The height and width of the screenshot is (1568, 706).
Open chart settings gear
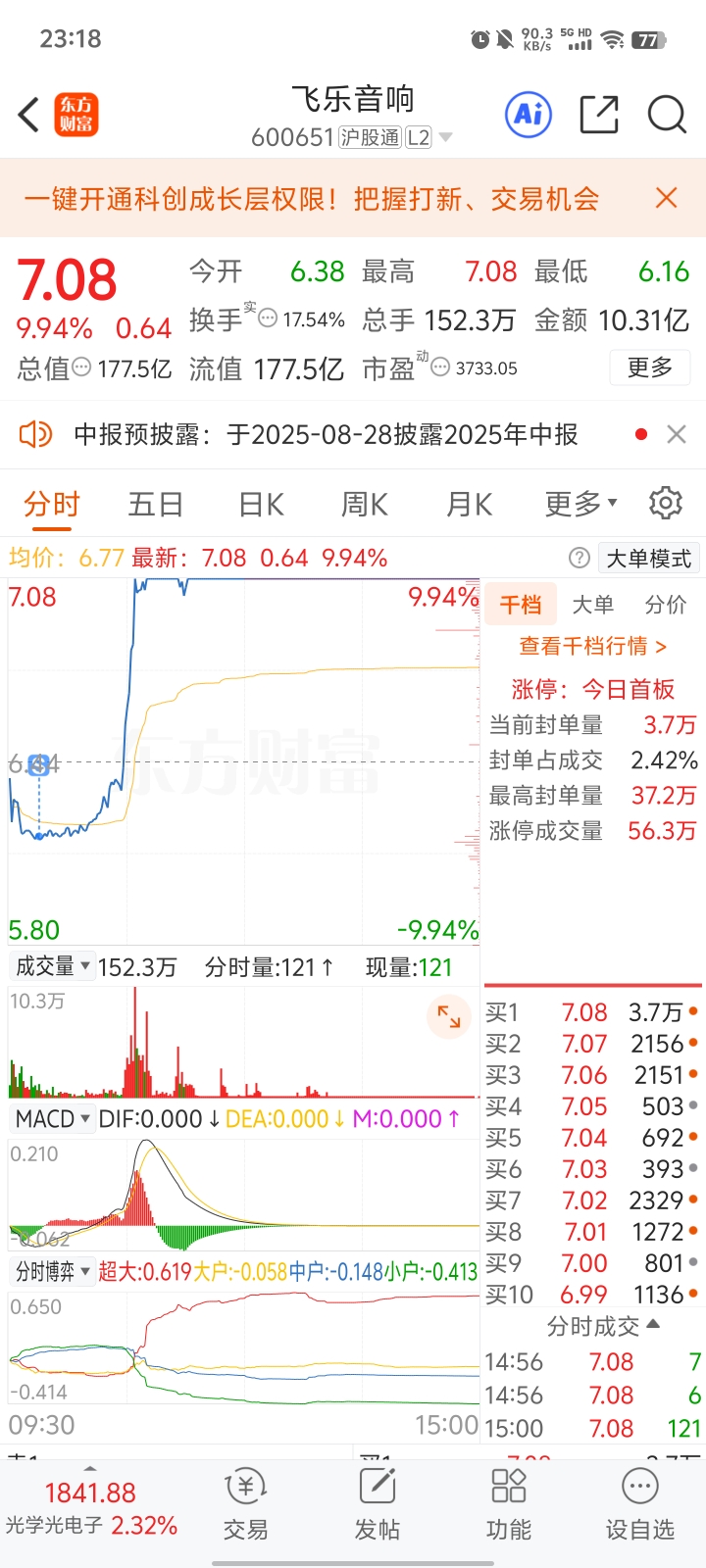[666, 503]
